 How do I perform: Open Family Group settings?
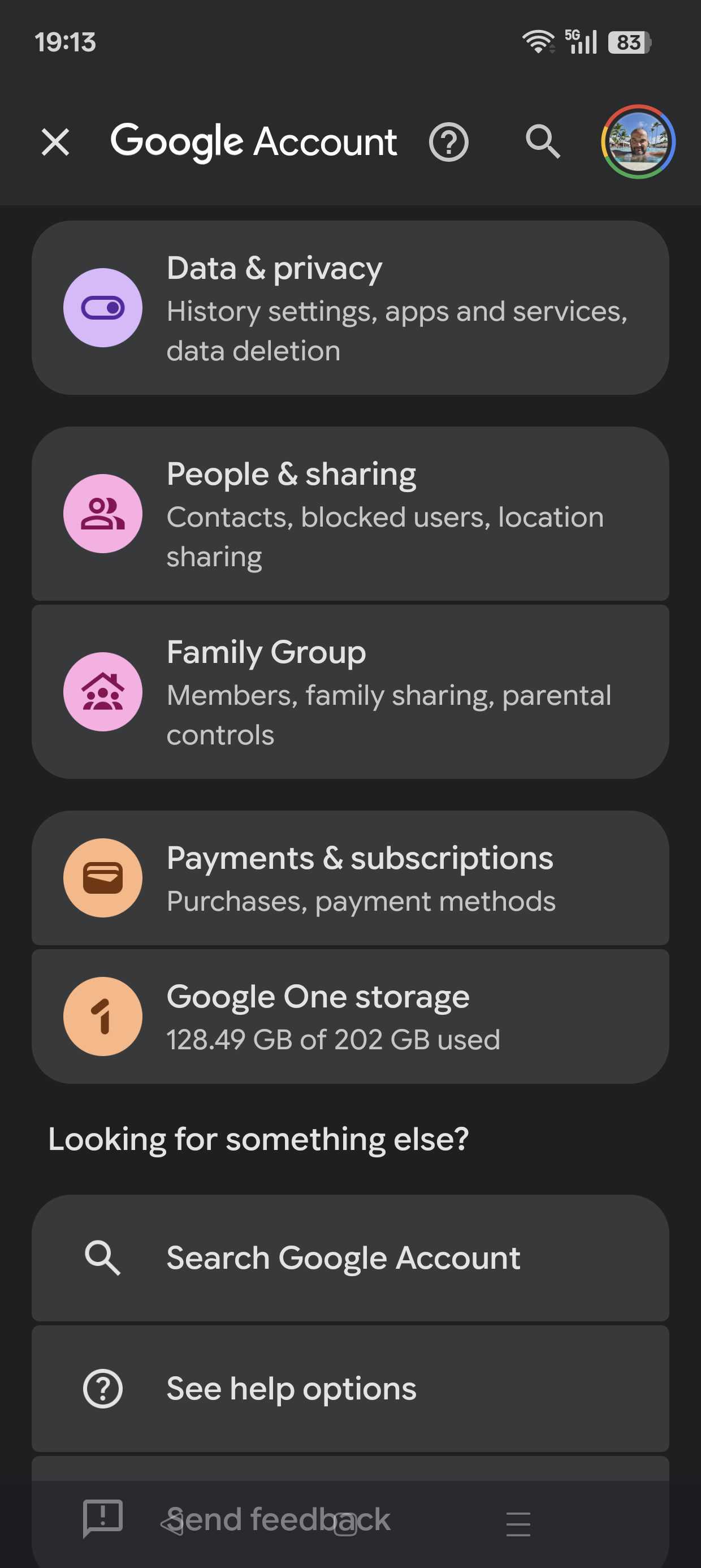coord(350,692)
